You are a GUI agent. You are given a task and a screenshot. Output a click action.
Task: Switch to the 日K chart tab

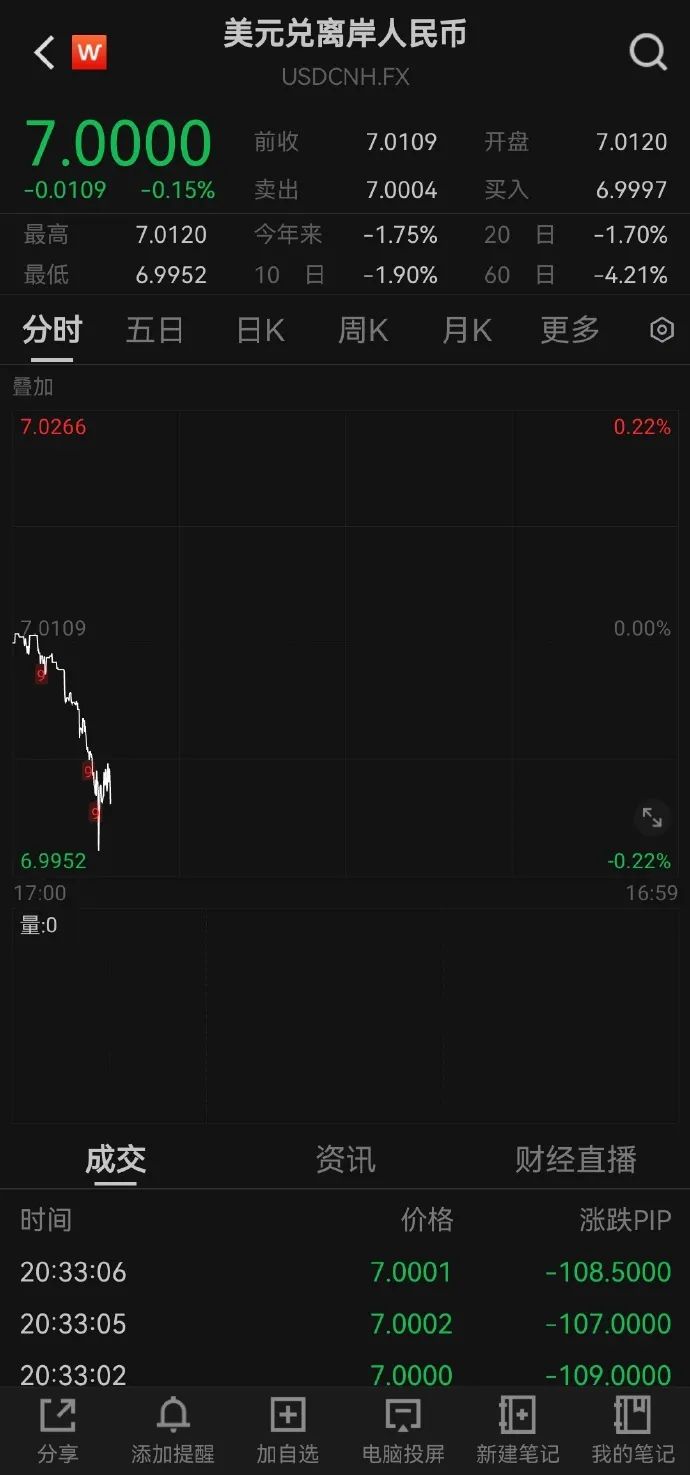click(x=260, y=330)
